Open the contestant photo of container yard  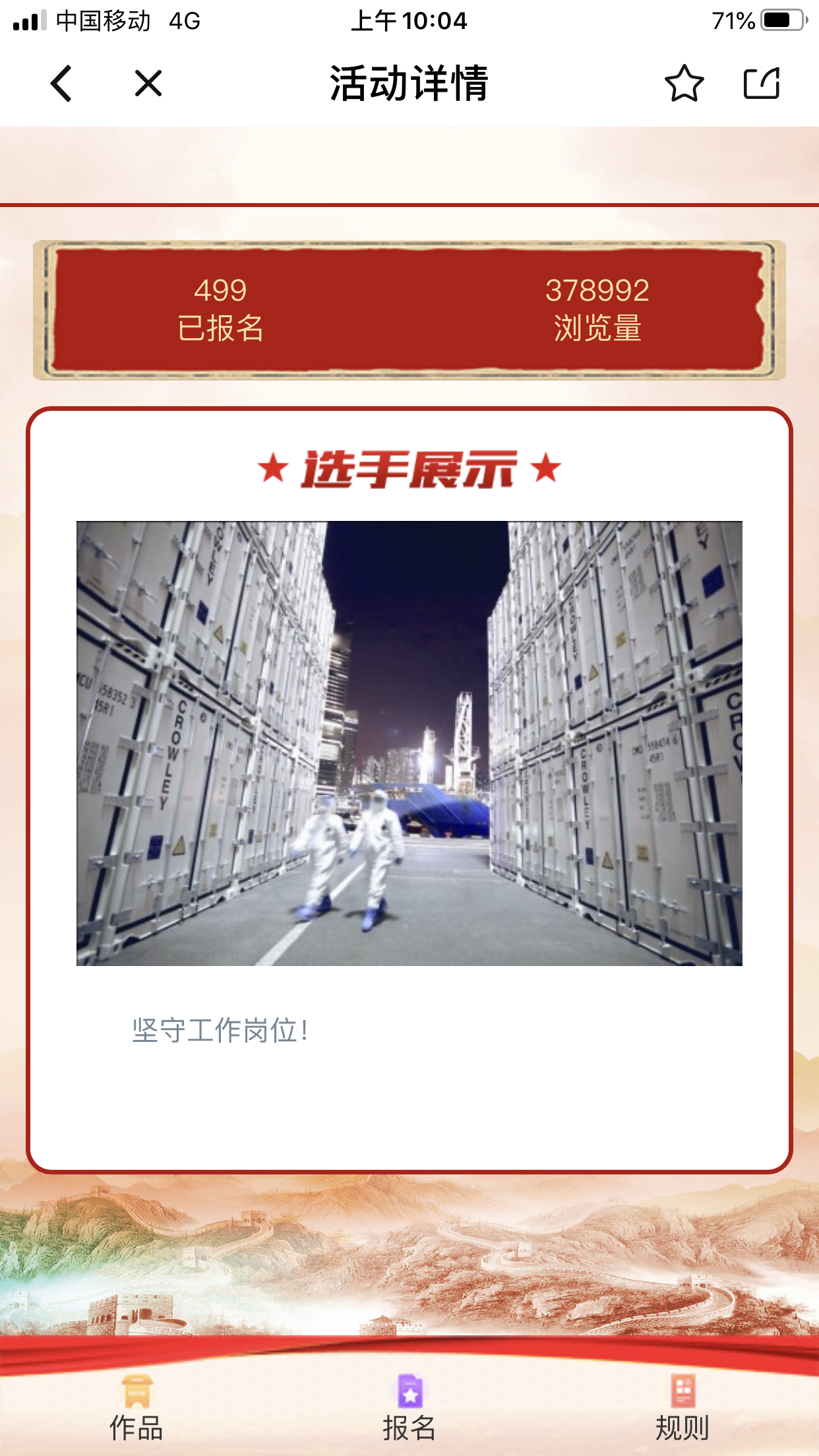[x=409, y=743]
